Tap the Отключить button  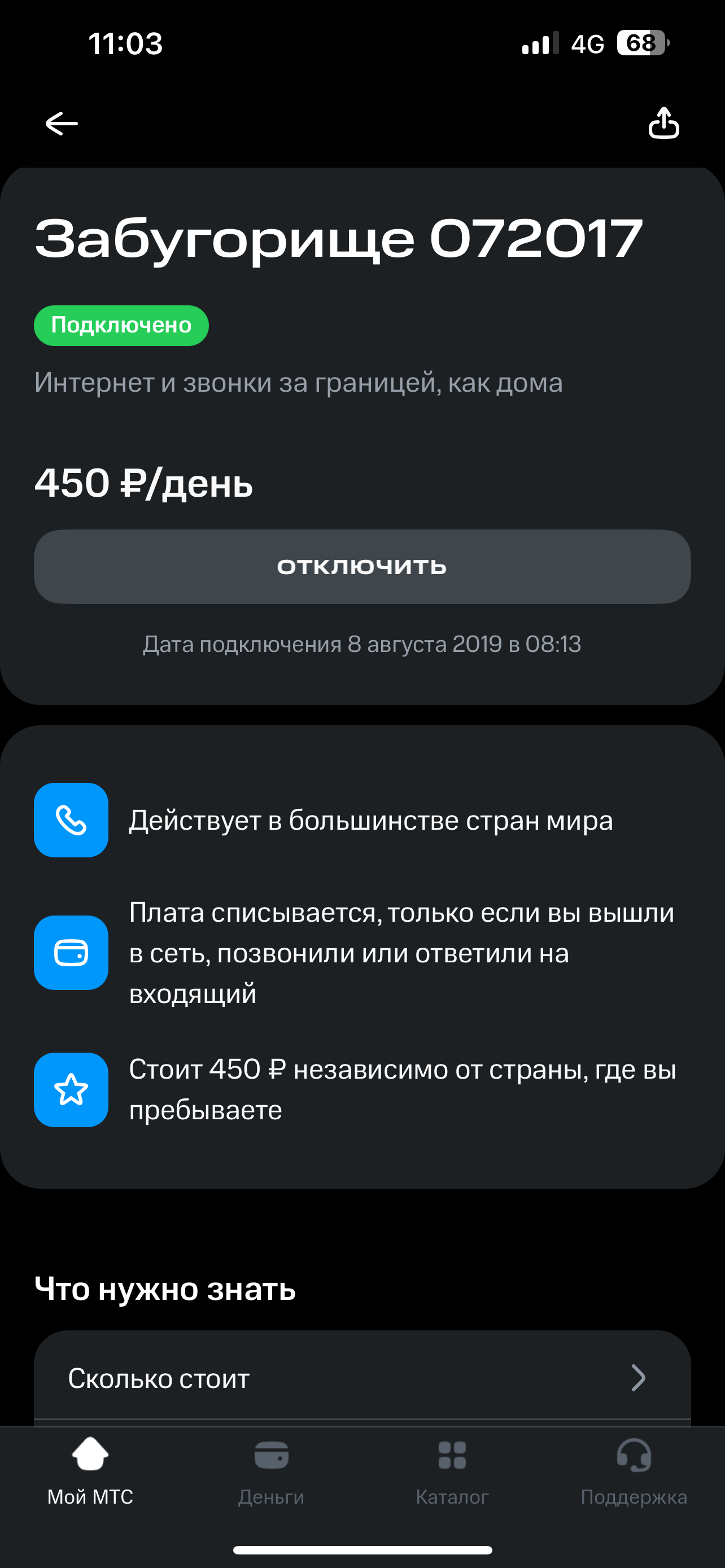362,567
